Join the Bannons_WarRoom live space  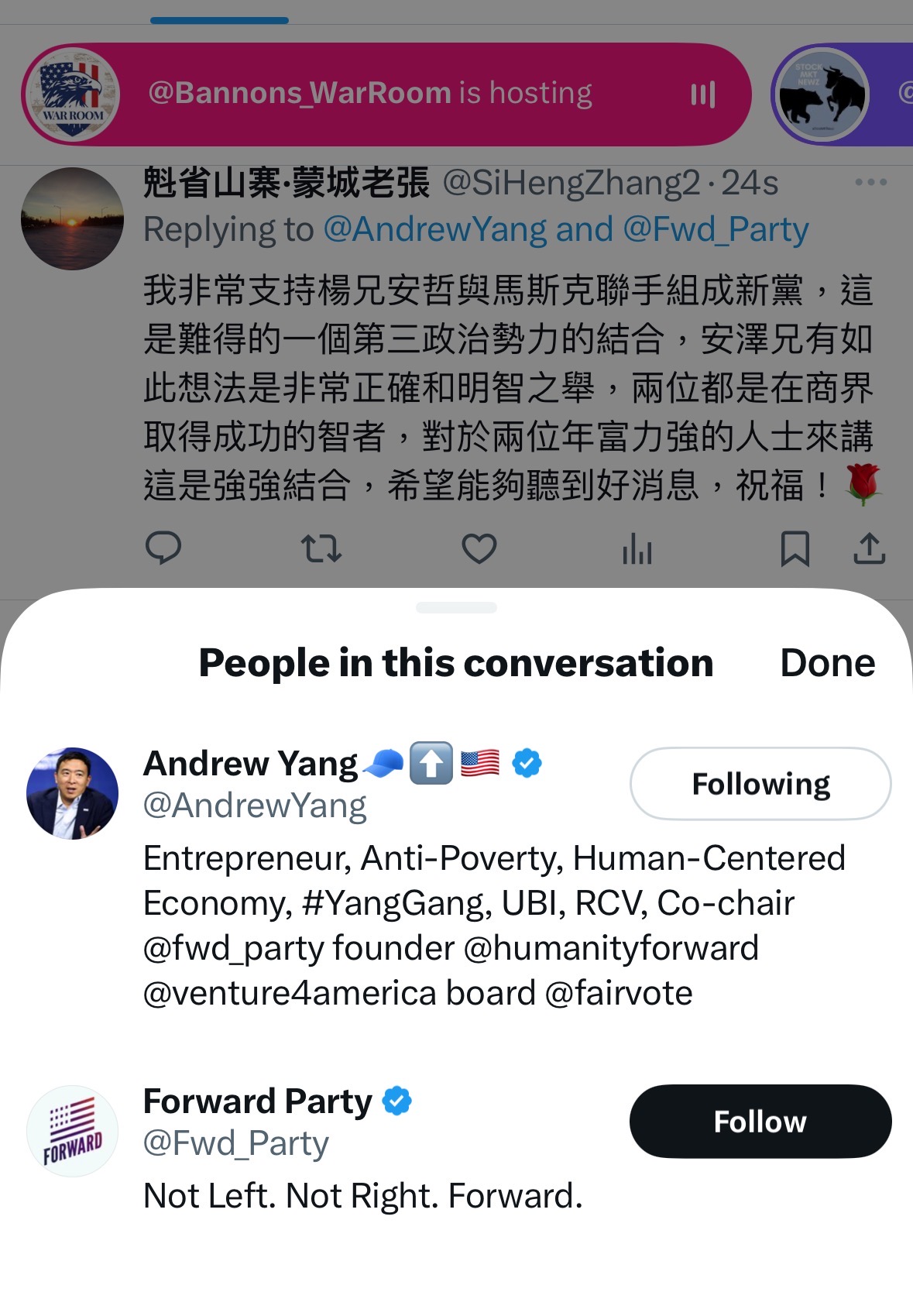click(386, 94)
